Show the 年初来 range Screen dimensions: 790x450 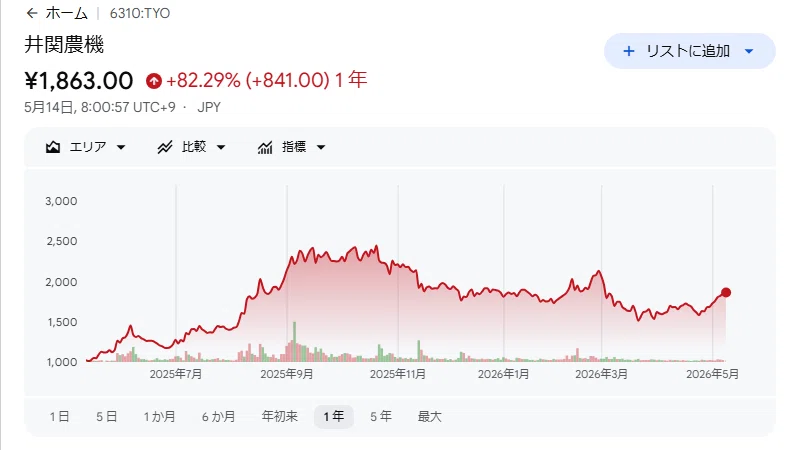point(280,416)
